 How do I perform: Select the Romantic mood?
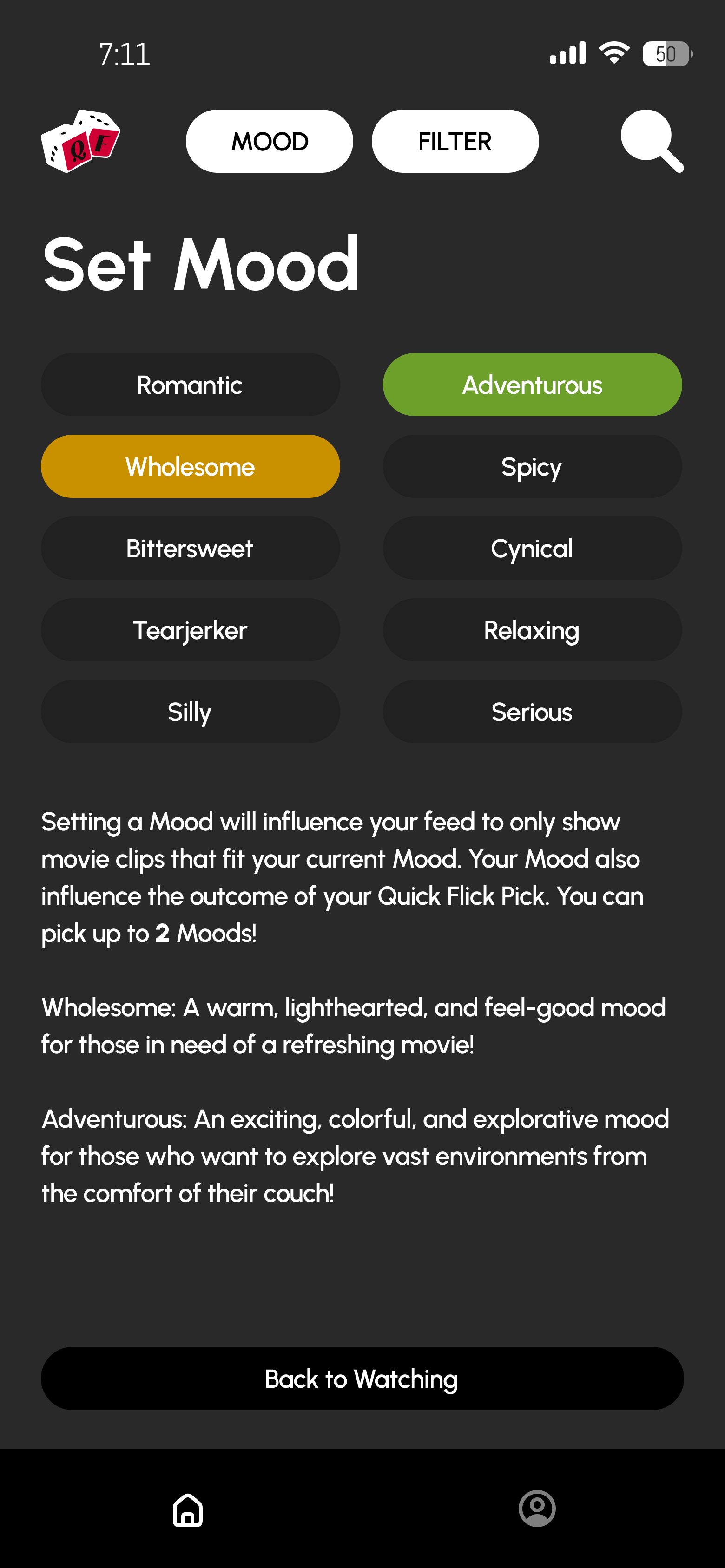(x=190, y=385)
